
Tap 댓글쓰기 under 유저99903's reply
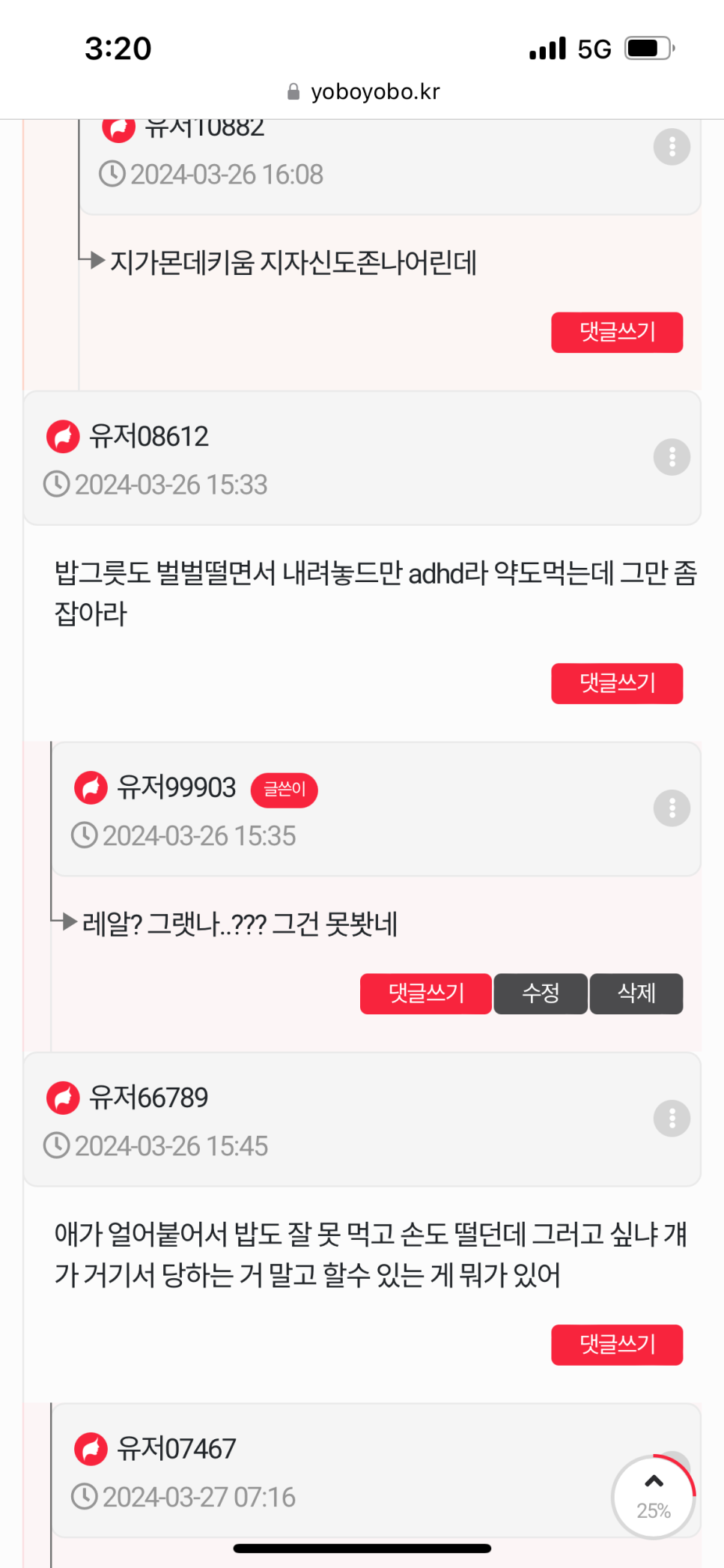click(425, 993)
